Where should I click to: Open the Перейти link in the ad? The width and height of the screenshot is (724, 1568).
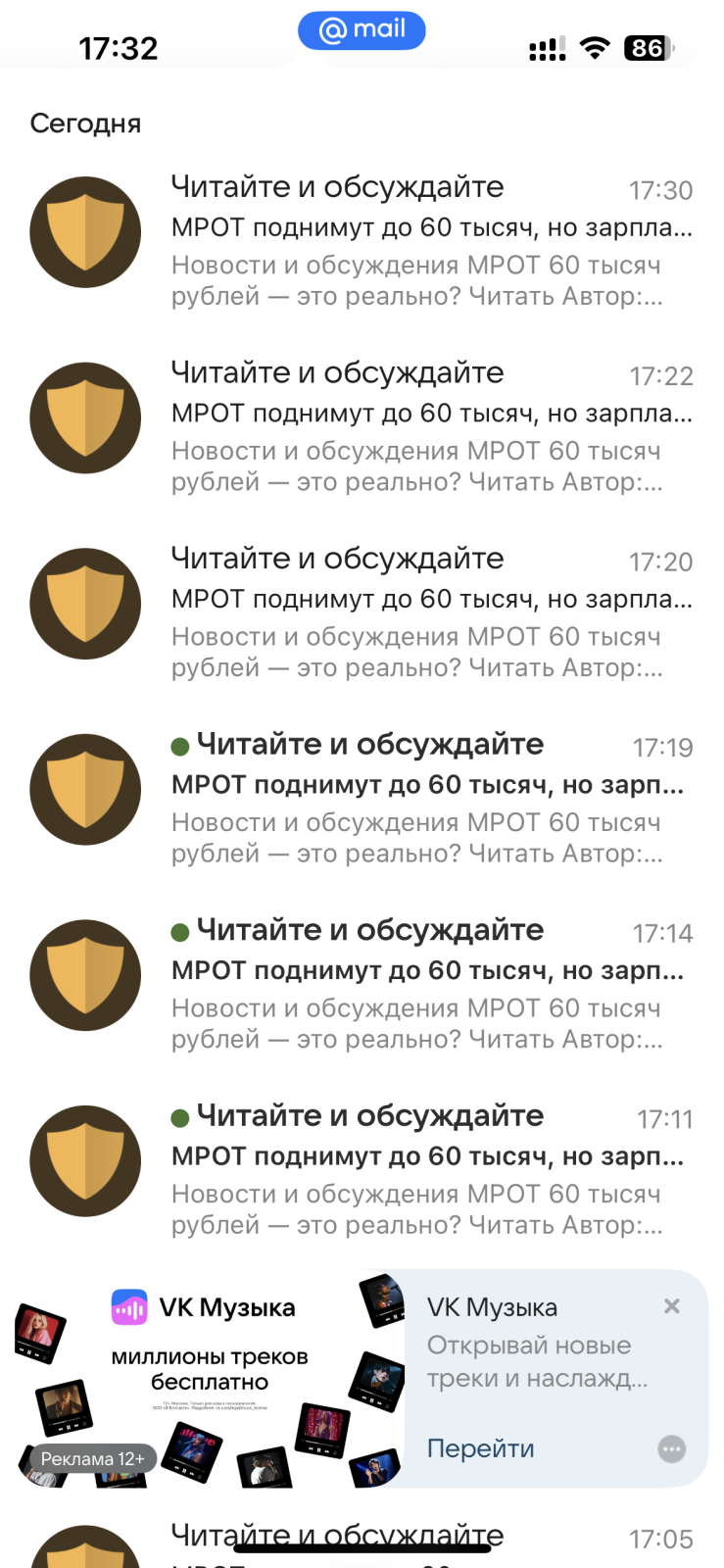click(x=480, y=1448)
